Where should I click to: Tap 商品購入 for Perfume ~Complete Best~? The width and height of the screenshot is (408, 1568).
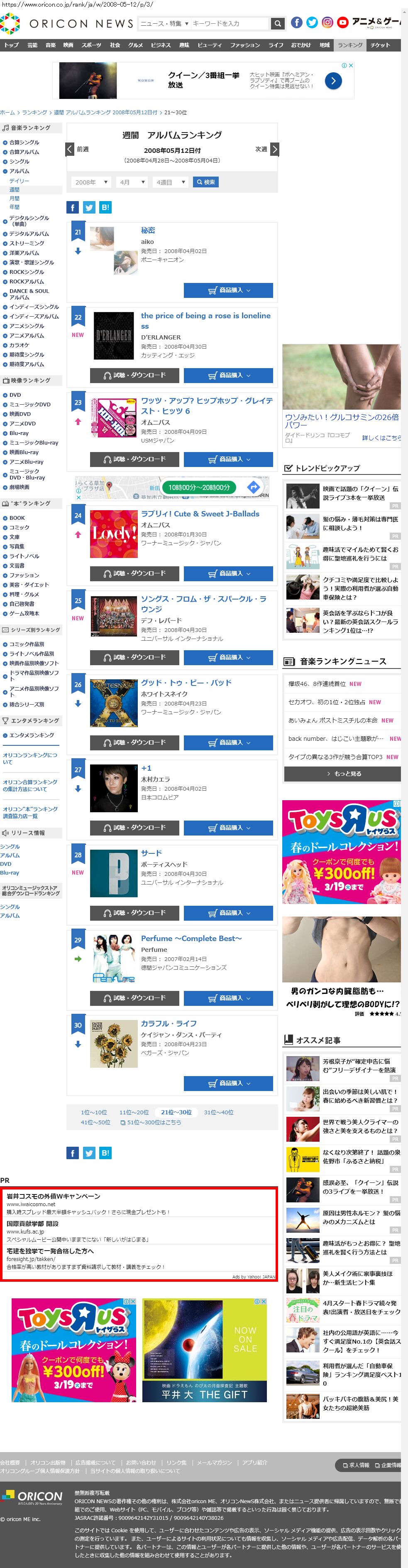pos(228,998)
